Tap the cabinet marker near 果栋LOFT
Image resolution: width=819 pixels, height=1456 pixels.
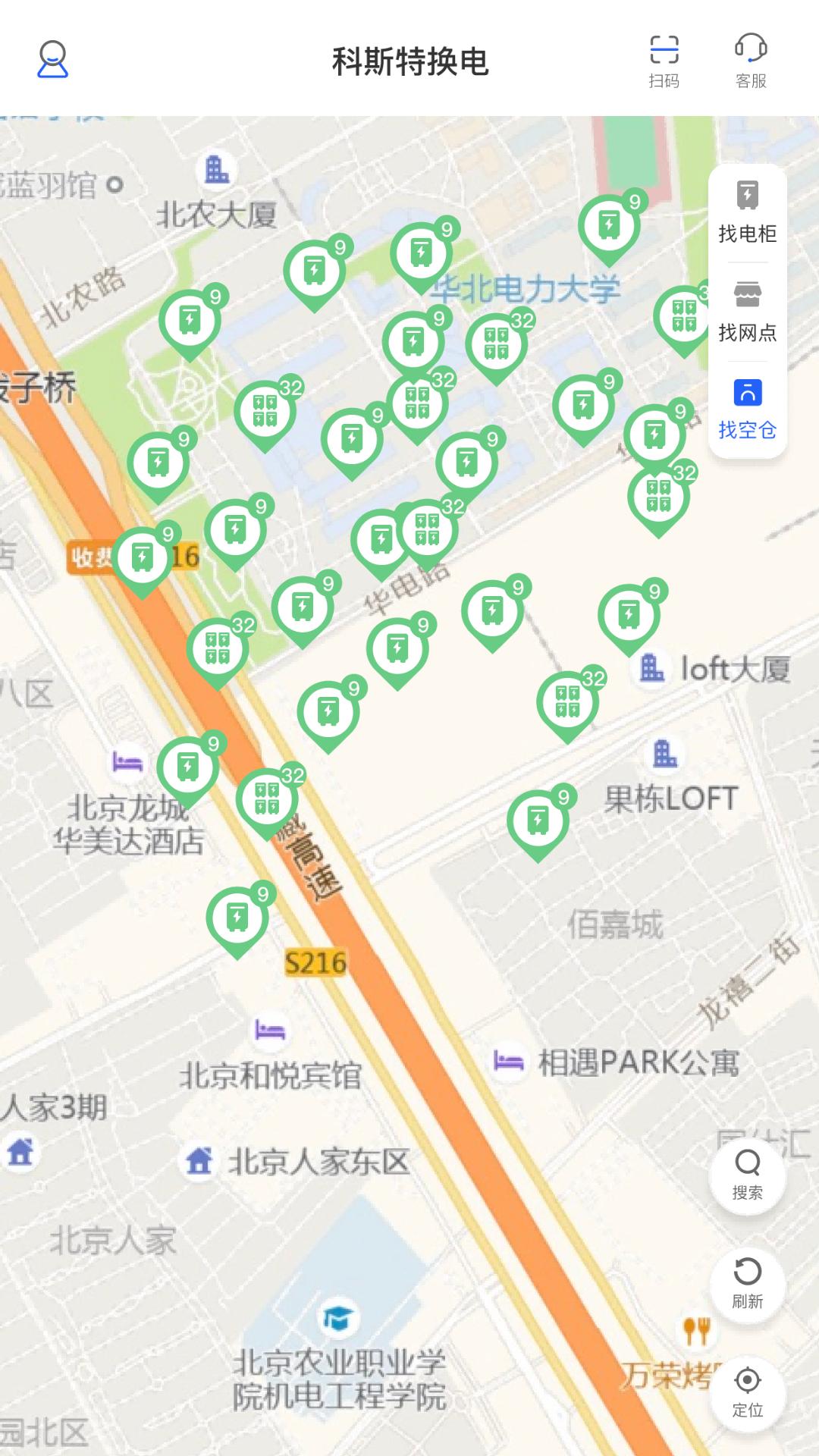[538, 819]
